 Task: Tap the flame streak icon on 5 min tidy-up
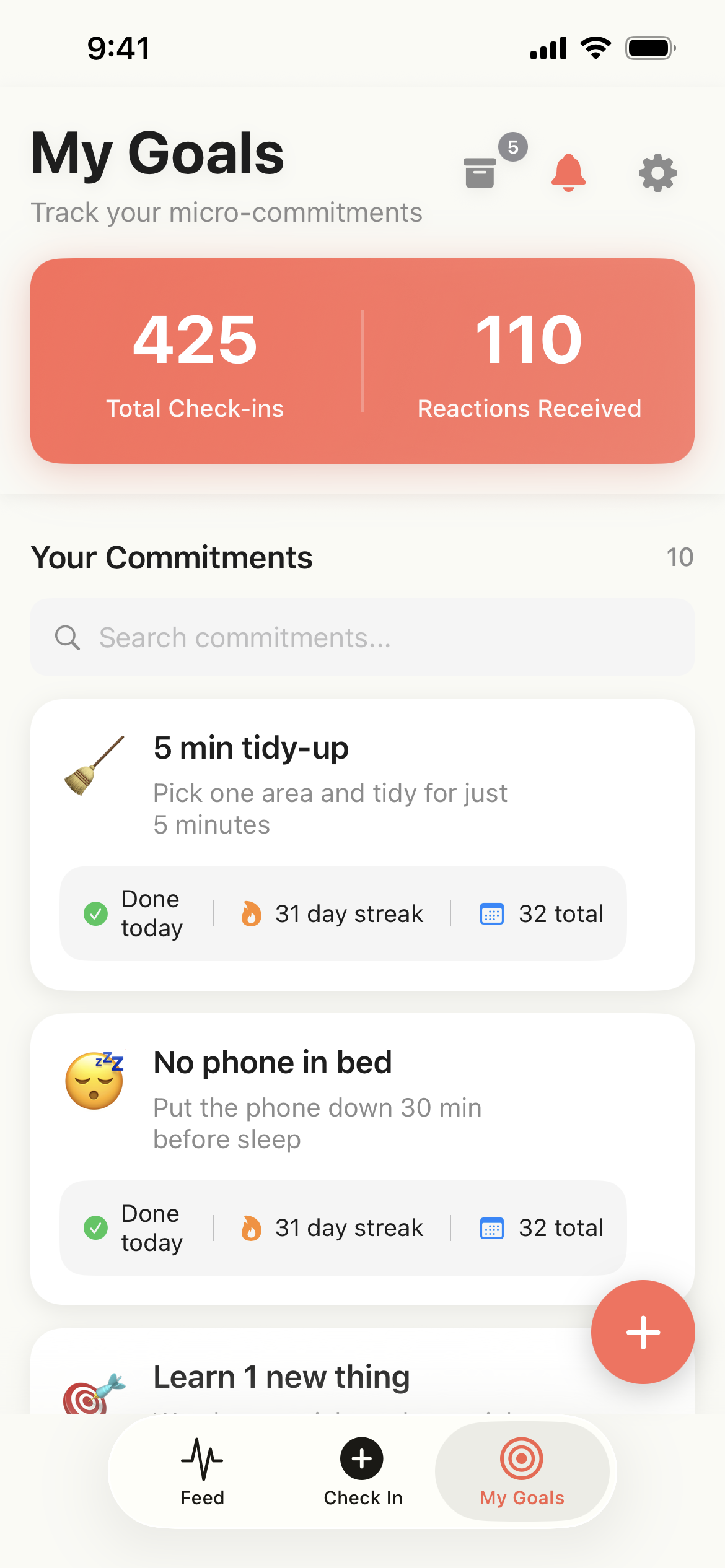pyautogui.click(x=253, y=913)
